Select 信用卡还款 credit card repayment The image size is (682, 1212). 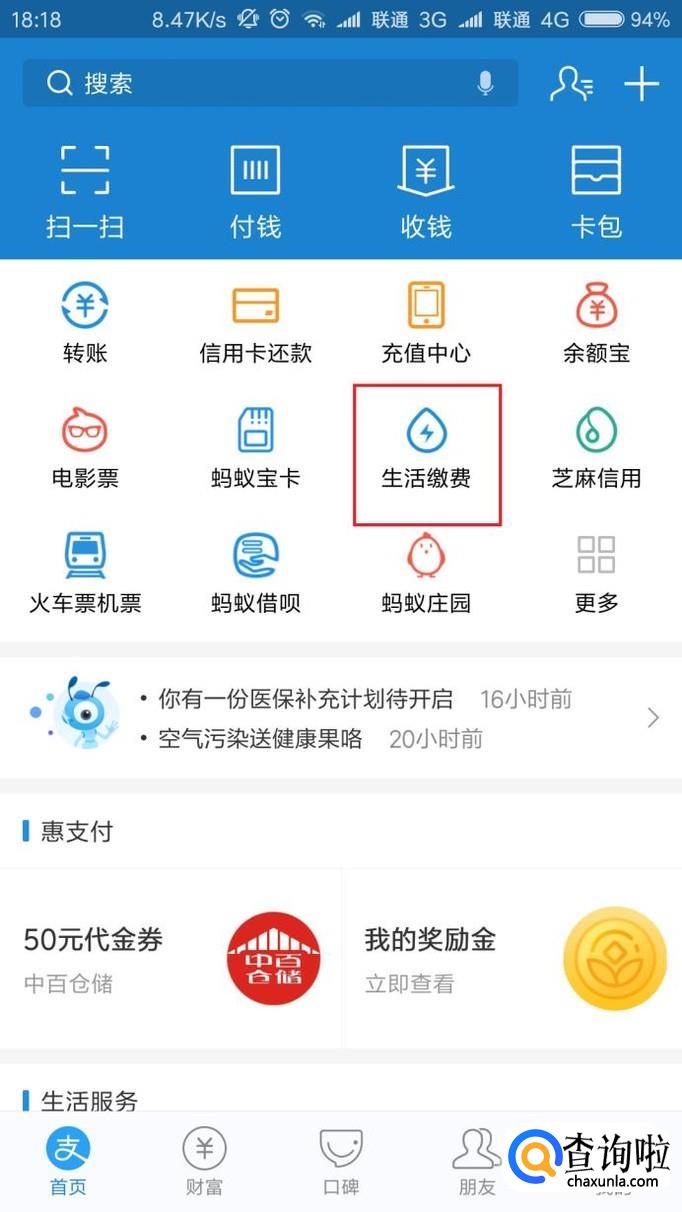pos(255,324)
